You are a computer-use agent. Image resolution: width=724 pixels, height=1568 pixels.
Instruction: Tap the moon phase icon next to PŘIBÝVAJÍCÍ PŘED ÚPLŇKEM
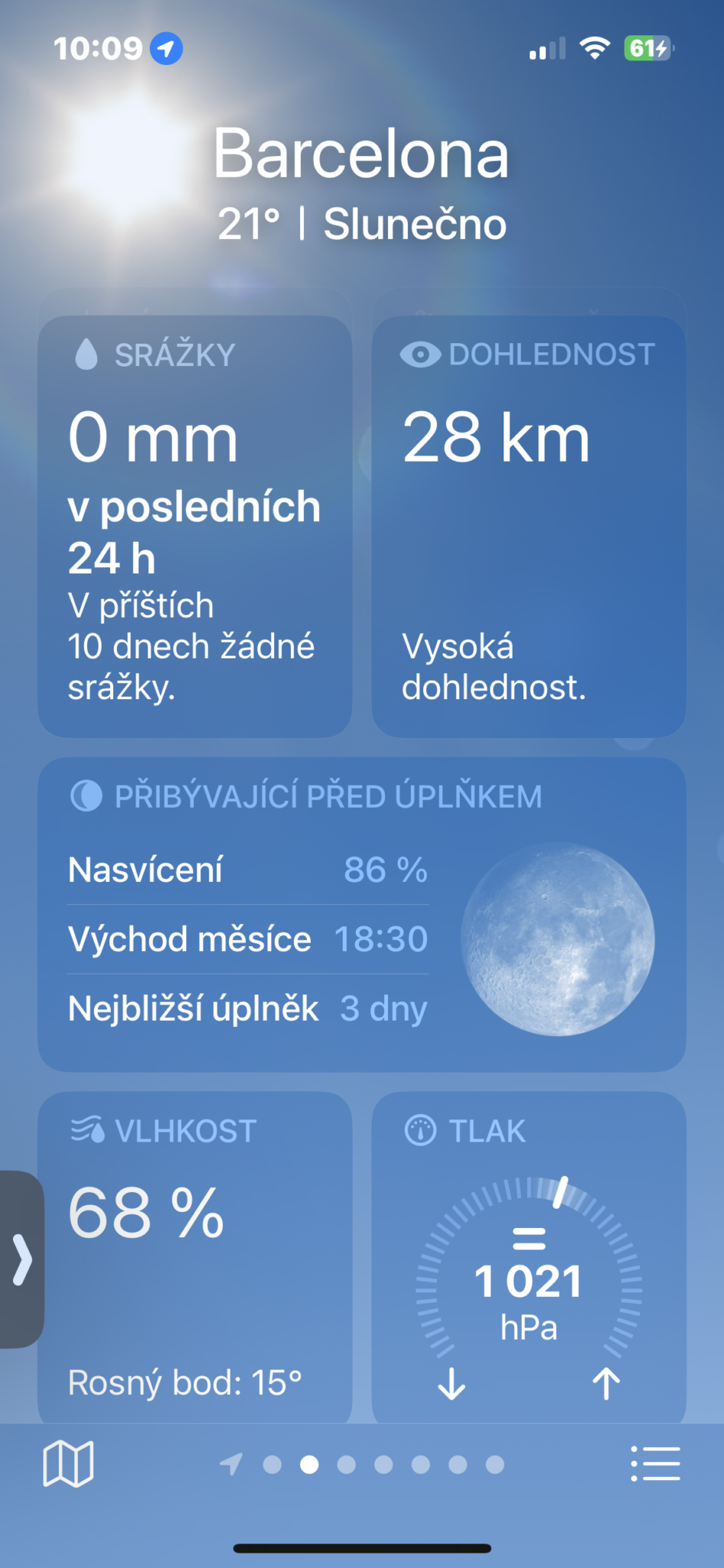coord(86,796)
